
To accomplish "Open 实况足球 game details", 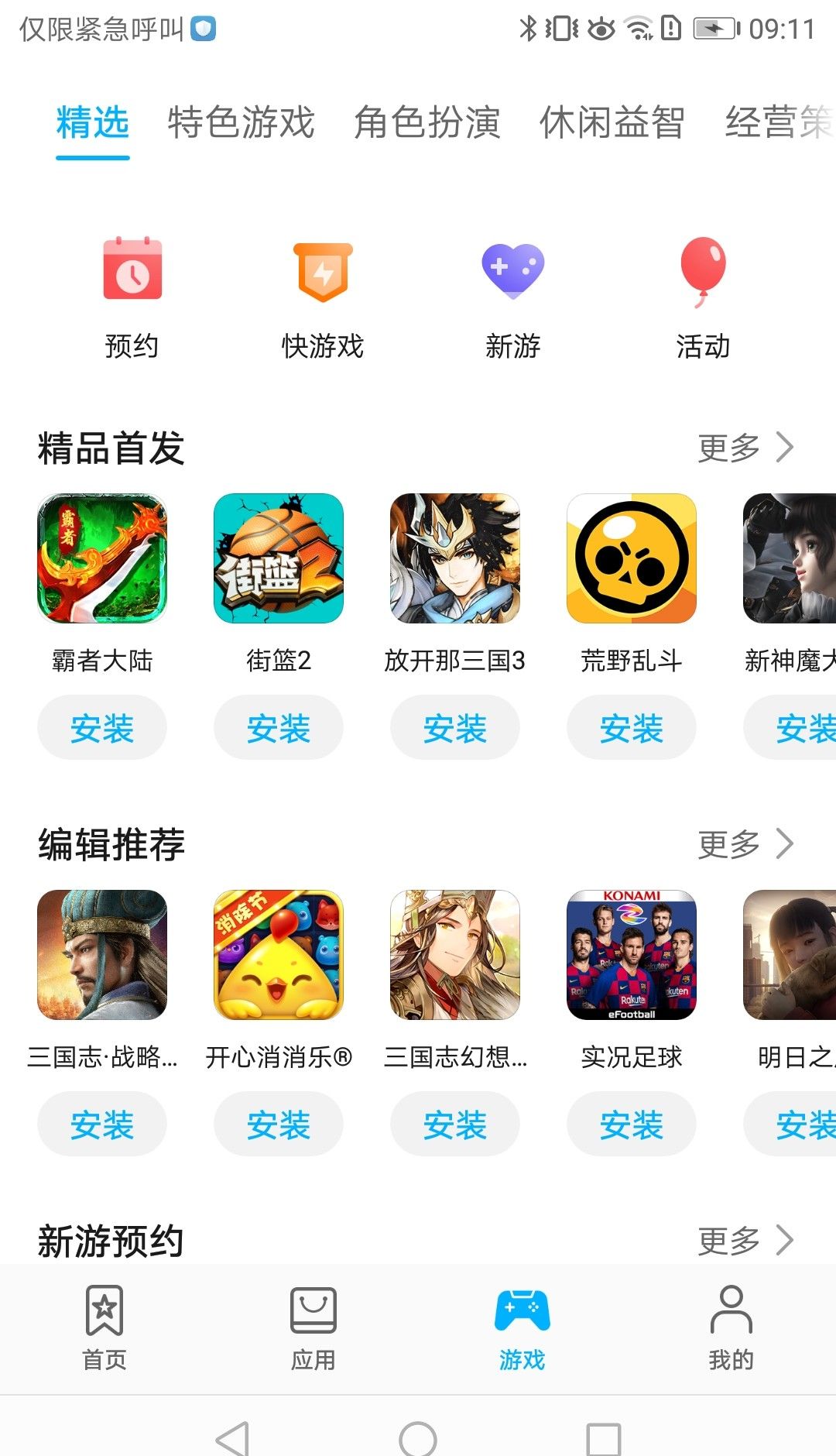I will [632, 955].
